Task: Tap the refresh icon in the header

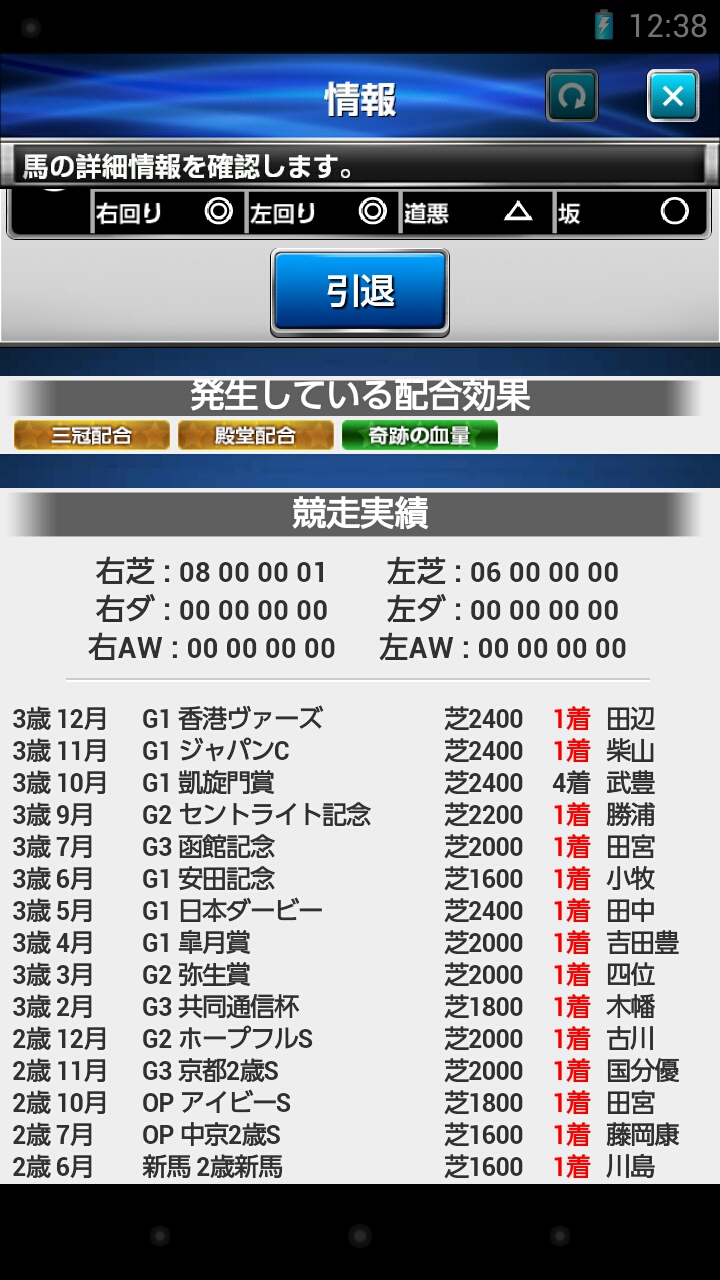Action: click(572, 96)
